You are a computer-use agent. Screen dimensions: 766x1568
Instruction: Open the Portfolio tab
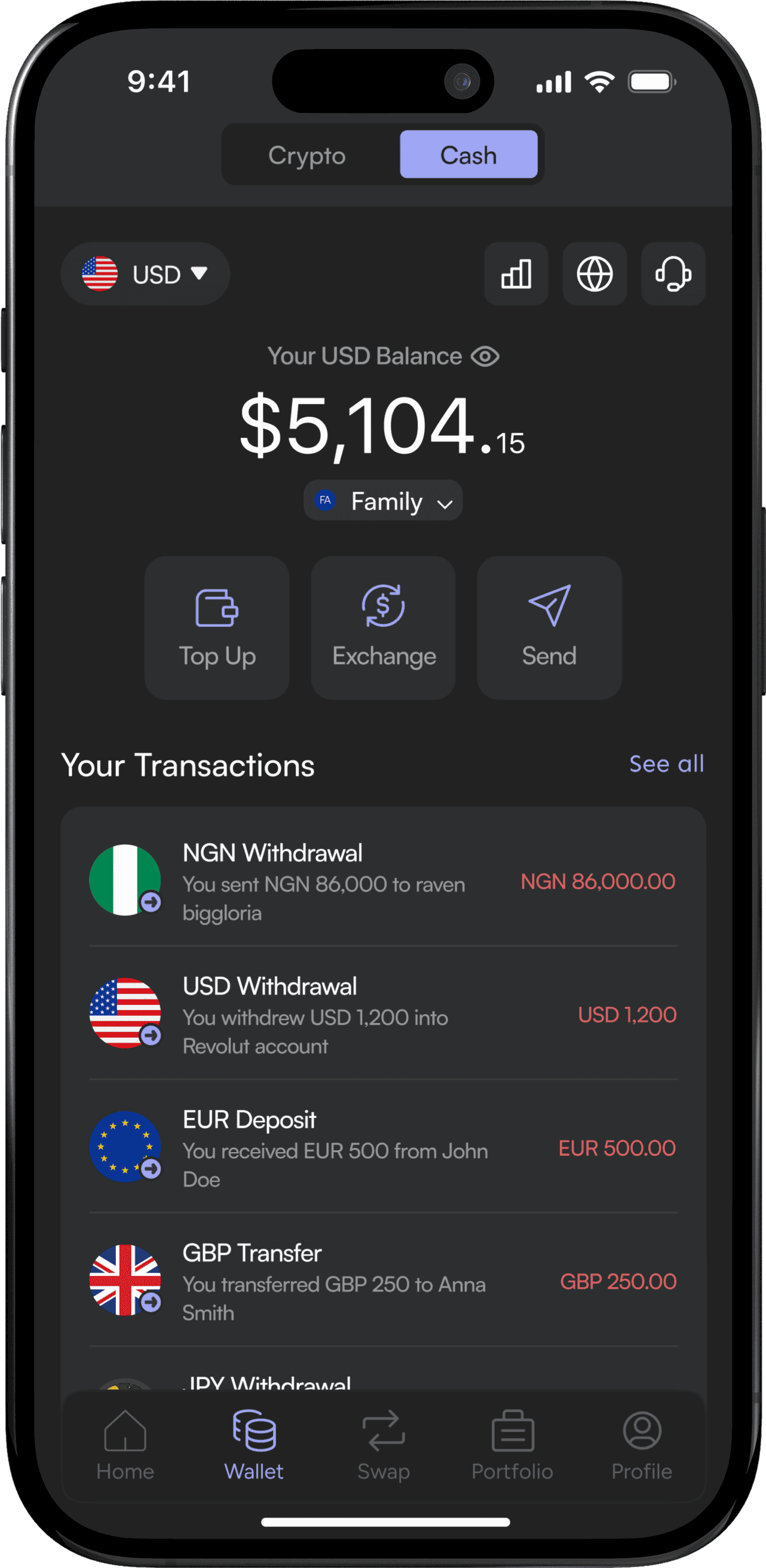(x=512, y=1445)
